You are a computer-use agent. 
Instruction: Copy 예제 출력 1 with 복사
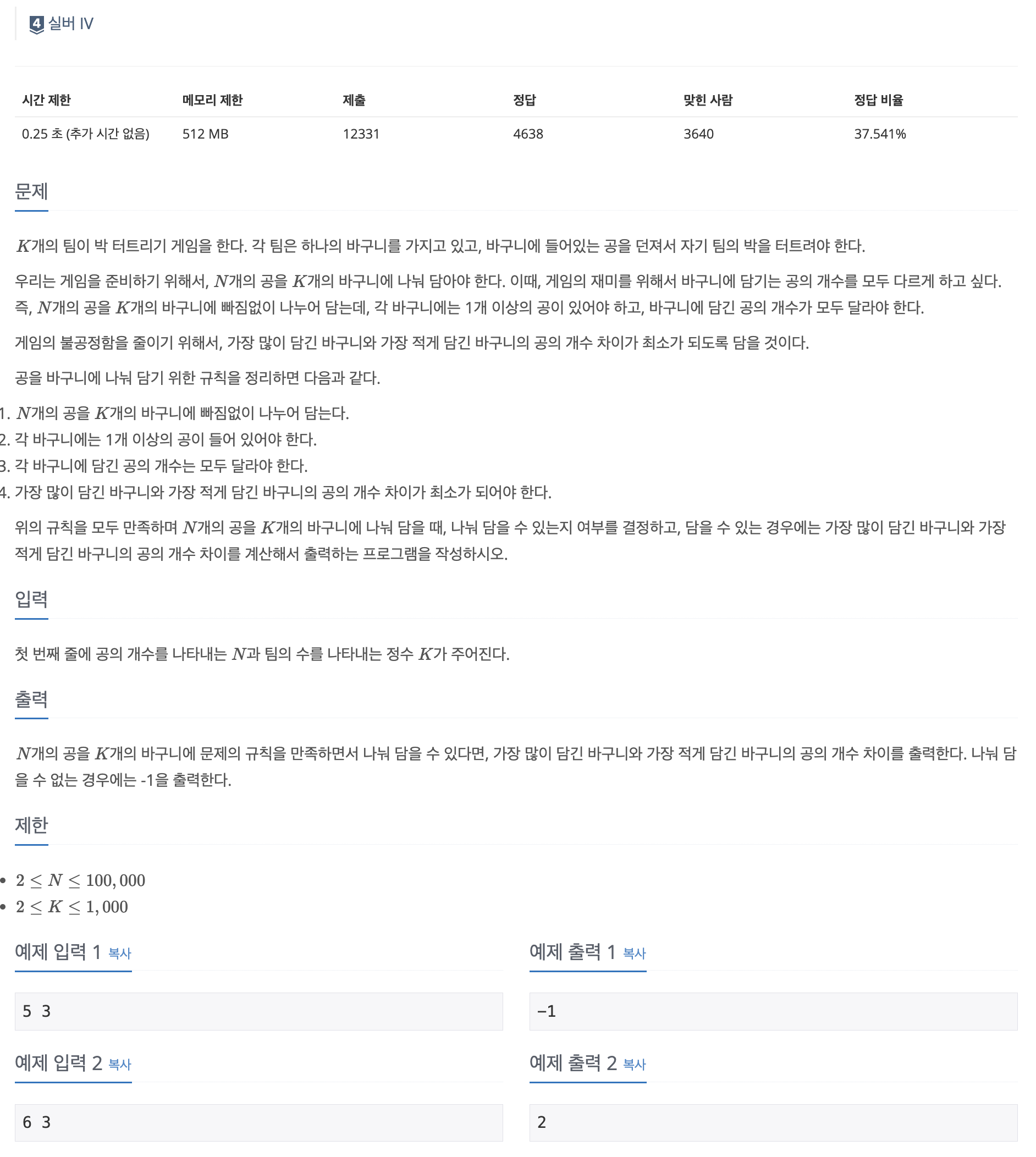[x=634, y=953]
